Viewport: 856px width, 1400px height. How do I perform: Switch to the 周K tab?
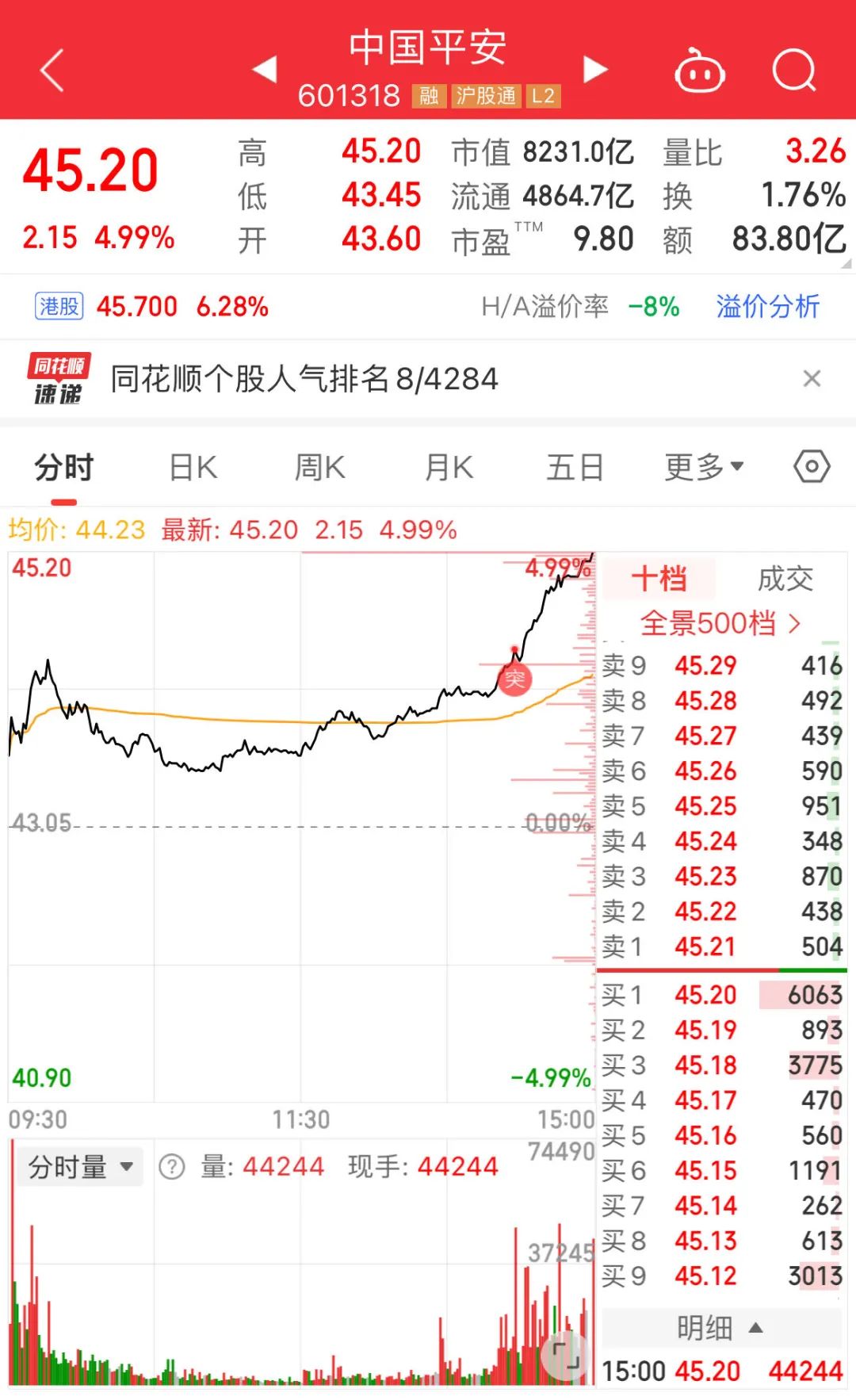click(x=319, y=468)
